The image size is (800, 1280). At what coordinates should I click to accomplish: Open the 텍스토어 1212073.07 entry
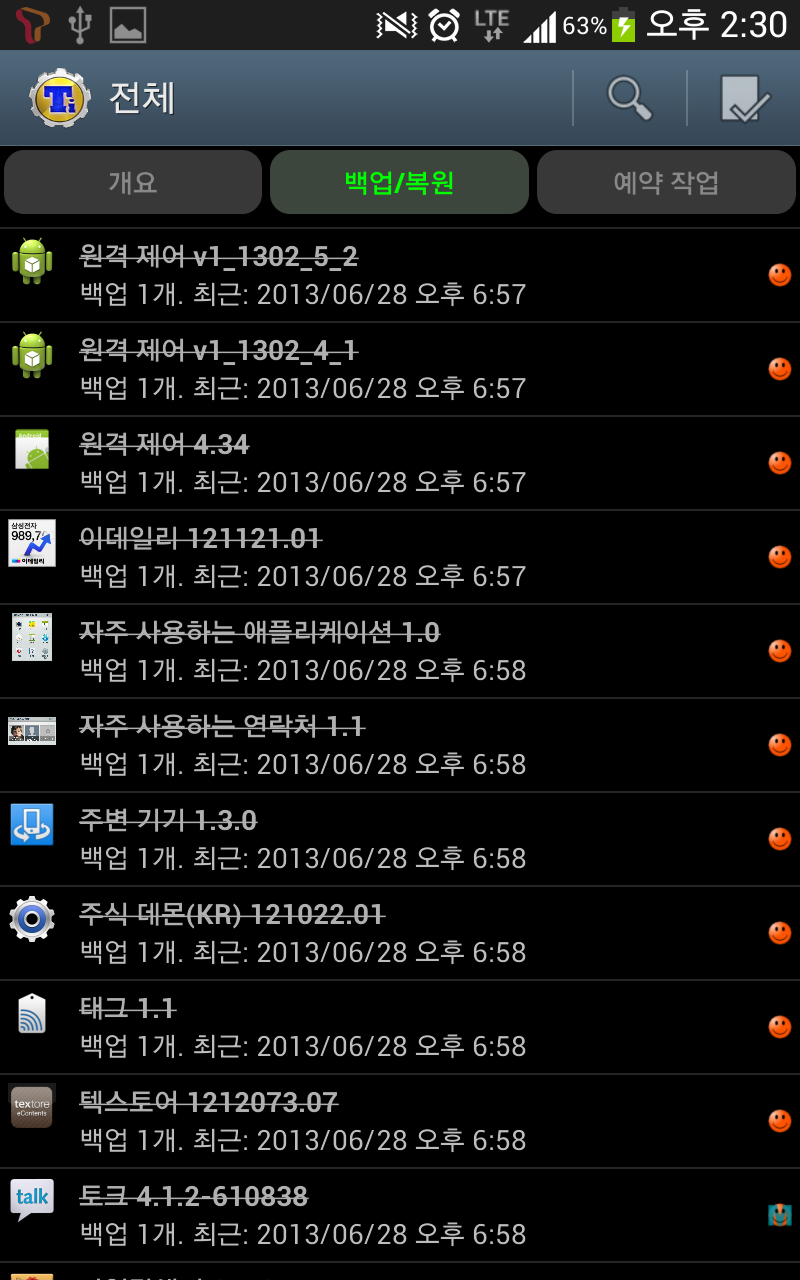click(x=400, y=1121)
